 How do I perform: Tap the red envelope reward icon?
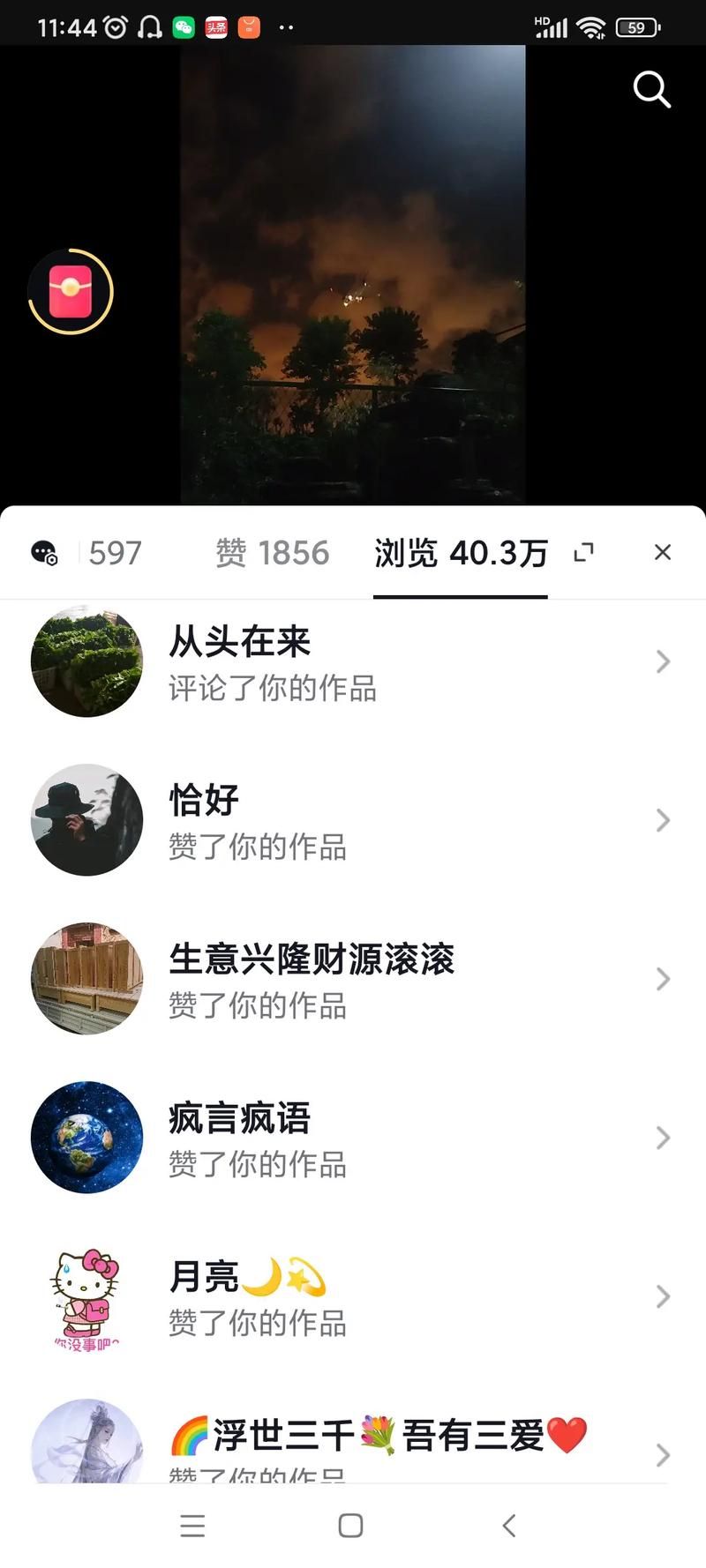coord(71,292)
